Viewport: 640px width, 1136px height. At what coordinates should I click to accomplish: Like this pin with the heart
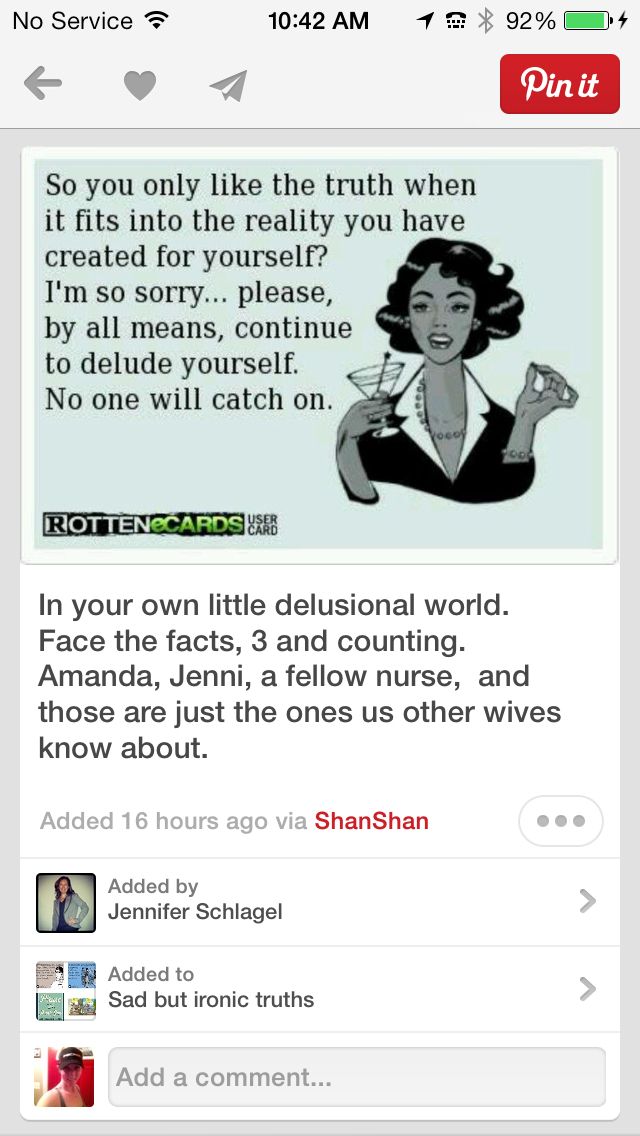(x=140, y=85)
